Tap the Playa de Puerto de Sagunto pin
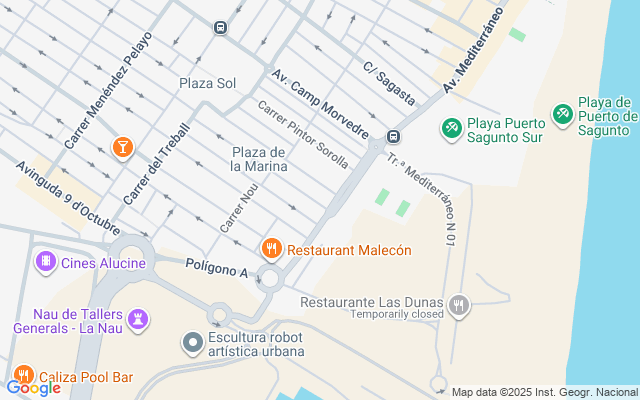This screenshot has width=640, height=400. [x=563, y=114]
